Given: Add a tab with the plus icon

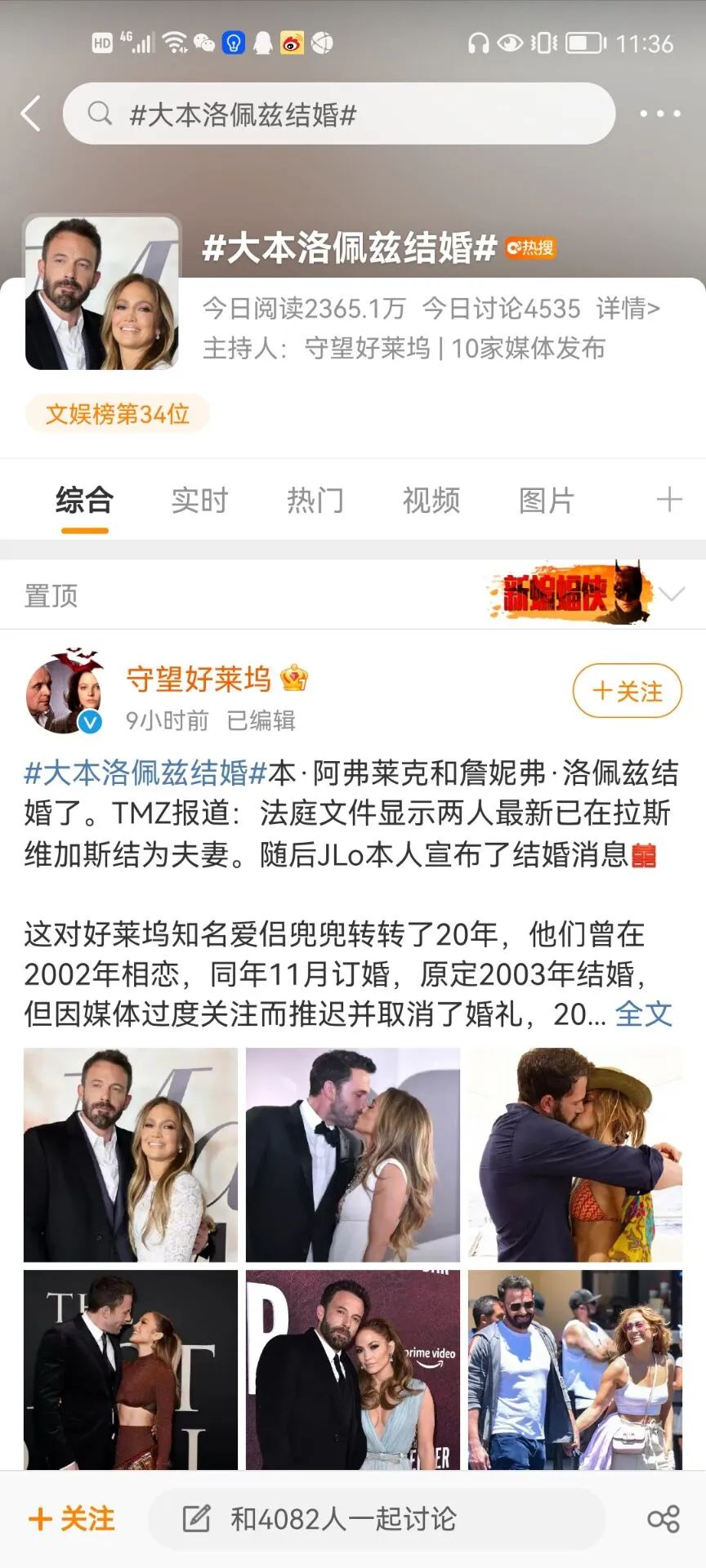Looking at the screenshot, I should click(x=668, y=499).
